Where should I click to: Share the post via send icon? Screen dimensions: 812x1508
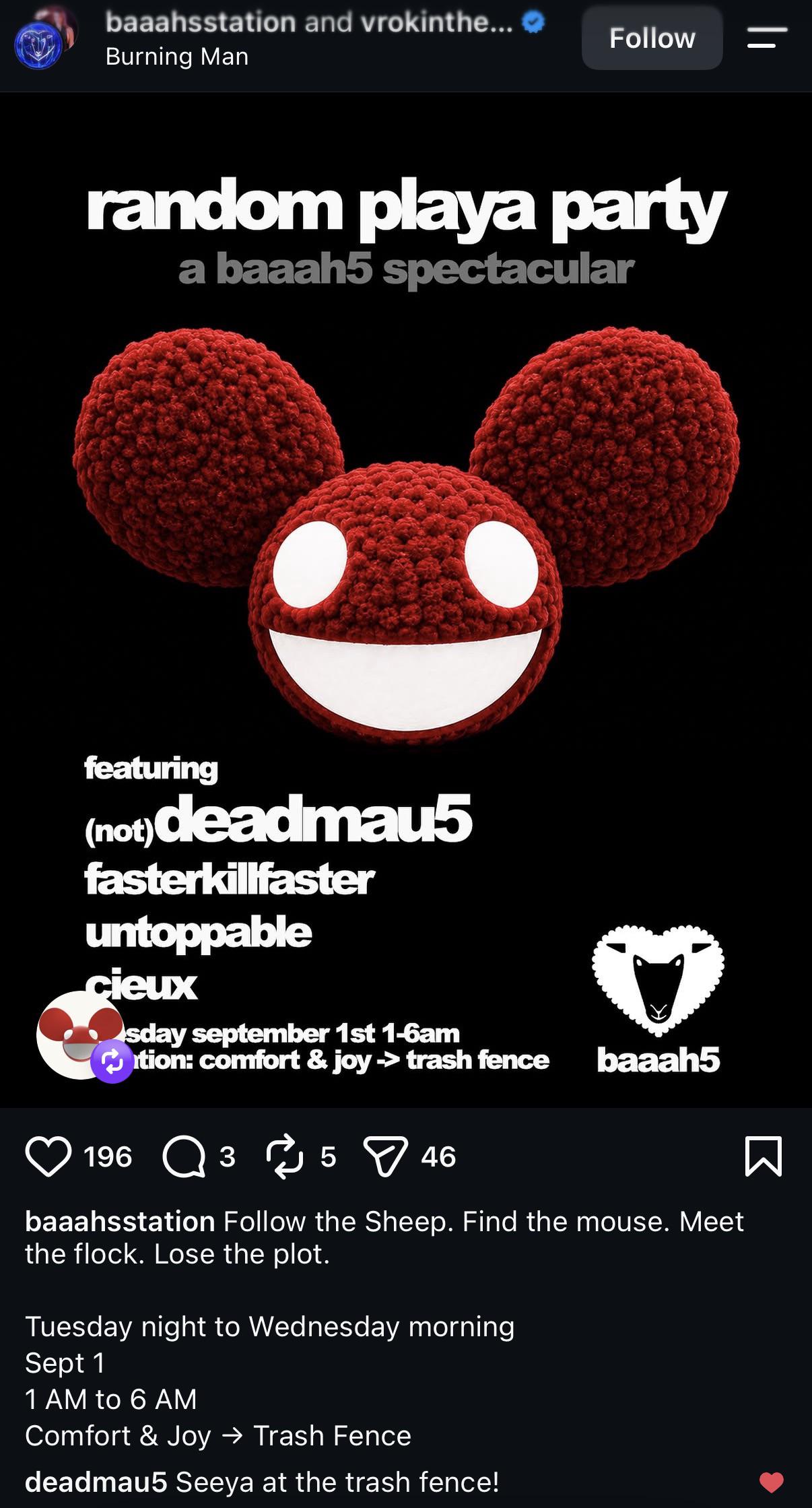point(385,1156)
